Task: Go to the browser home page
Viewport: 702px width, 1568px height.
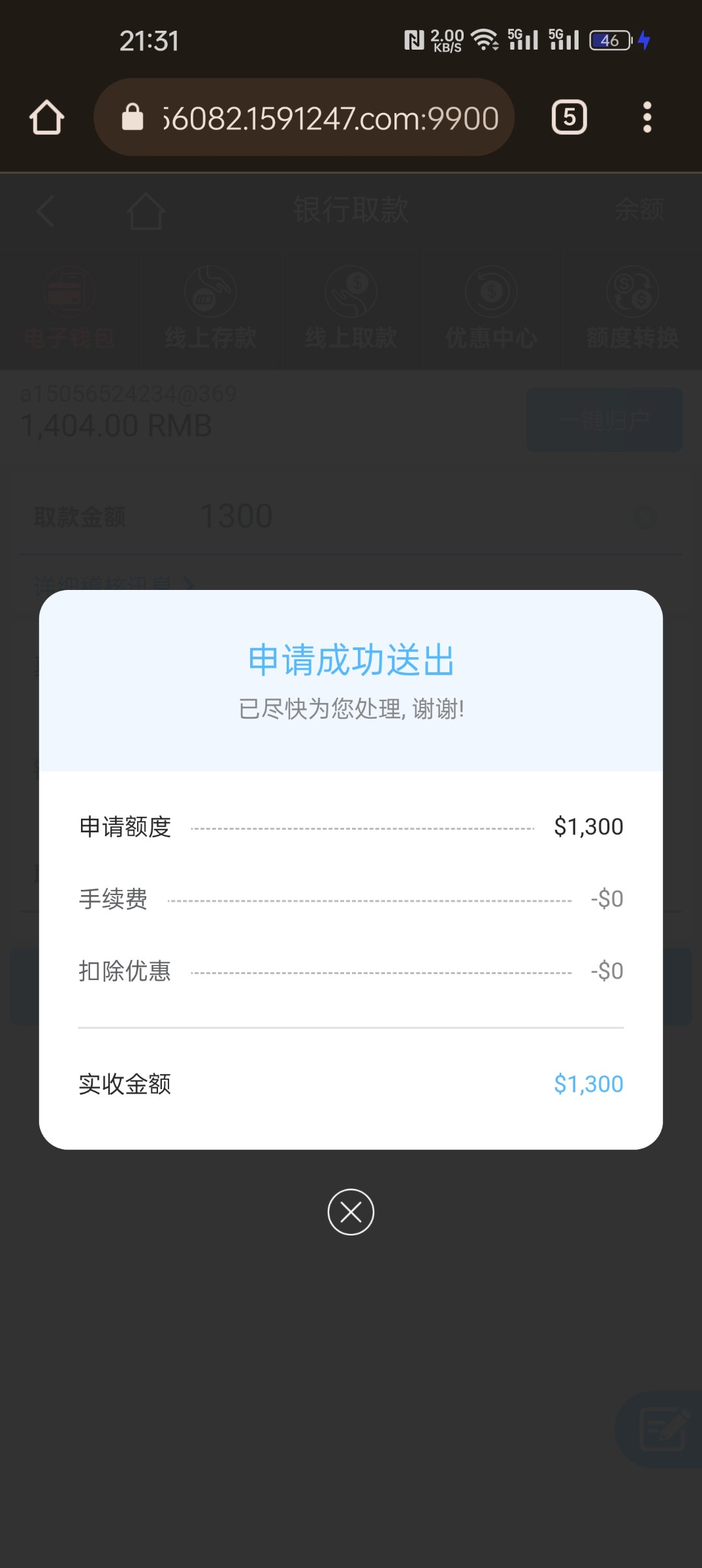Action: pos(47,118)
